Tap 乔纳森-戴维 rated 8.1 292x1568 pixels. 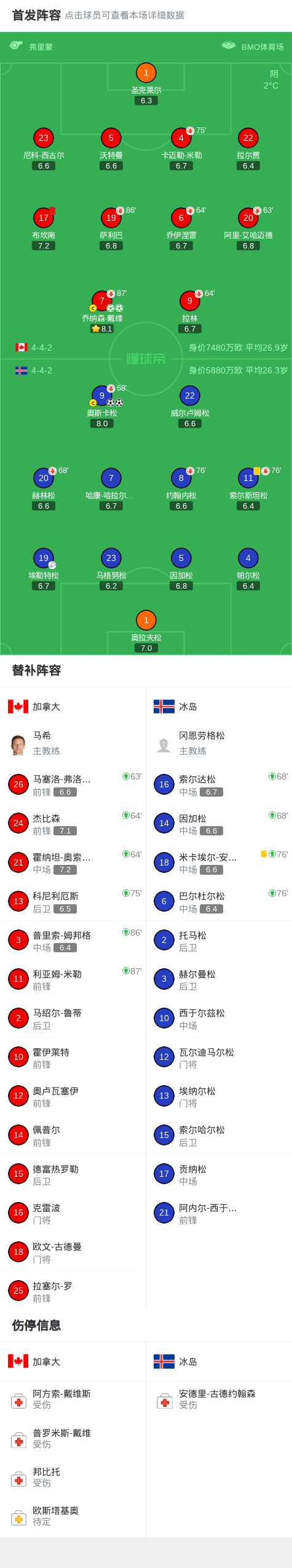[102, 312]
